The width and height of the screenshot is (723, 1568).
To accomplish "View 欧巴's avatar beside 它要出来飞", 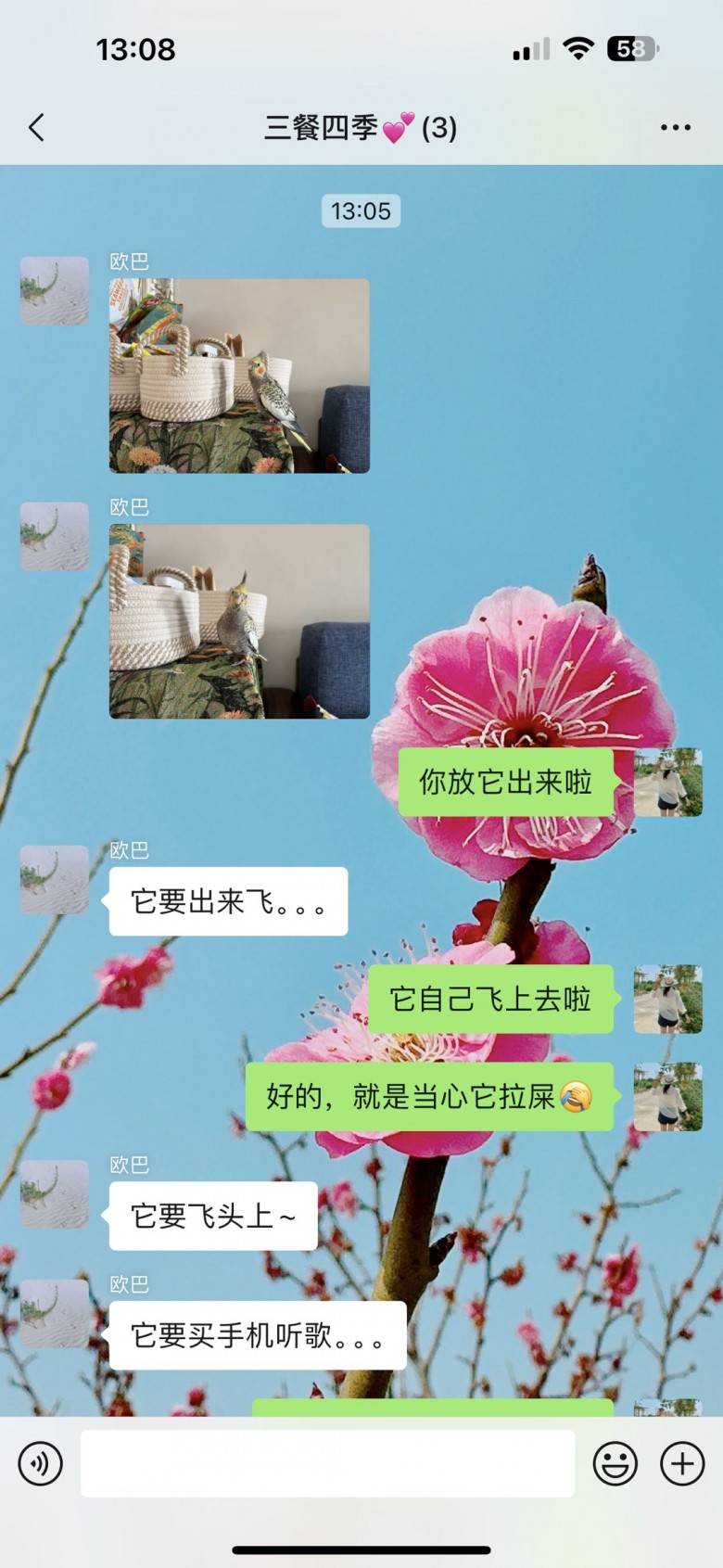I will (x=55, y=879).
